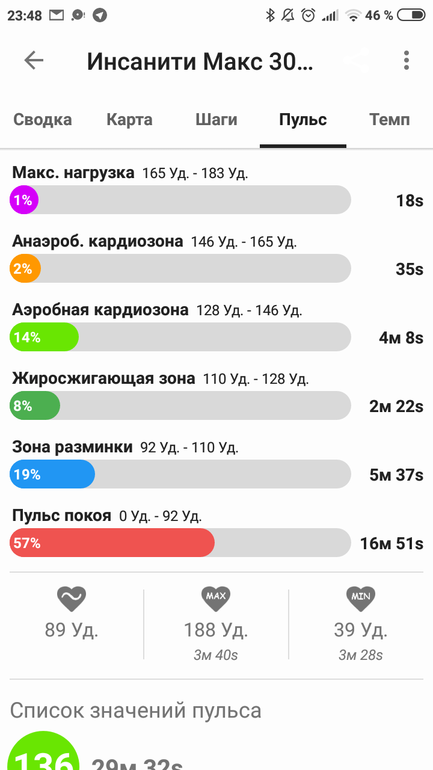The width and height of the screenshot is (433, 770).
Task: Switch to the Темп tab
Action: [x=389, y=120]
